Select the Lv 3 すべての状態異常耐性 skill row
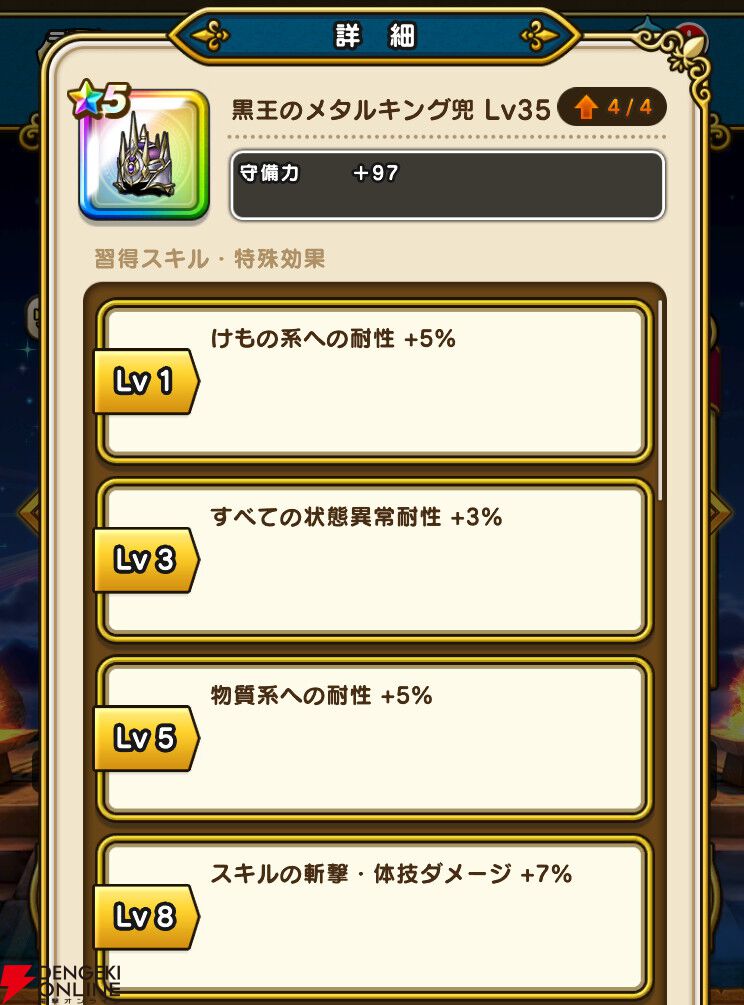 tap(374, 560)
